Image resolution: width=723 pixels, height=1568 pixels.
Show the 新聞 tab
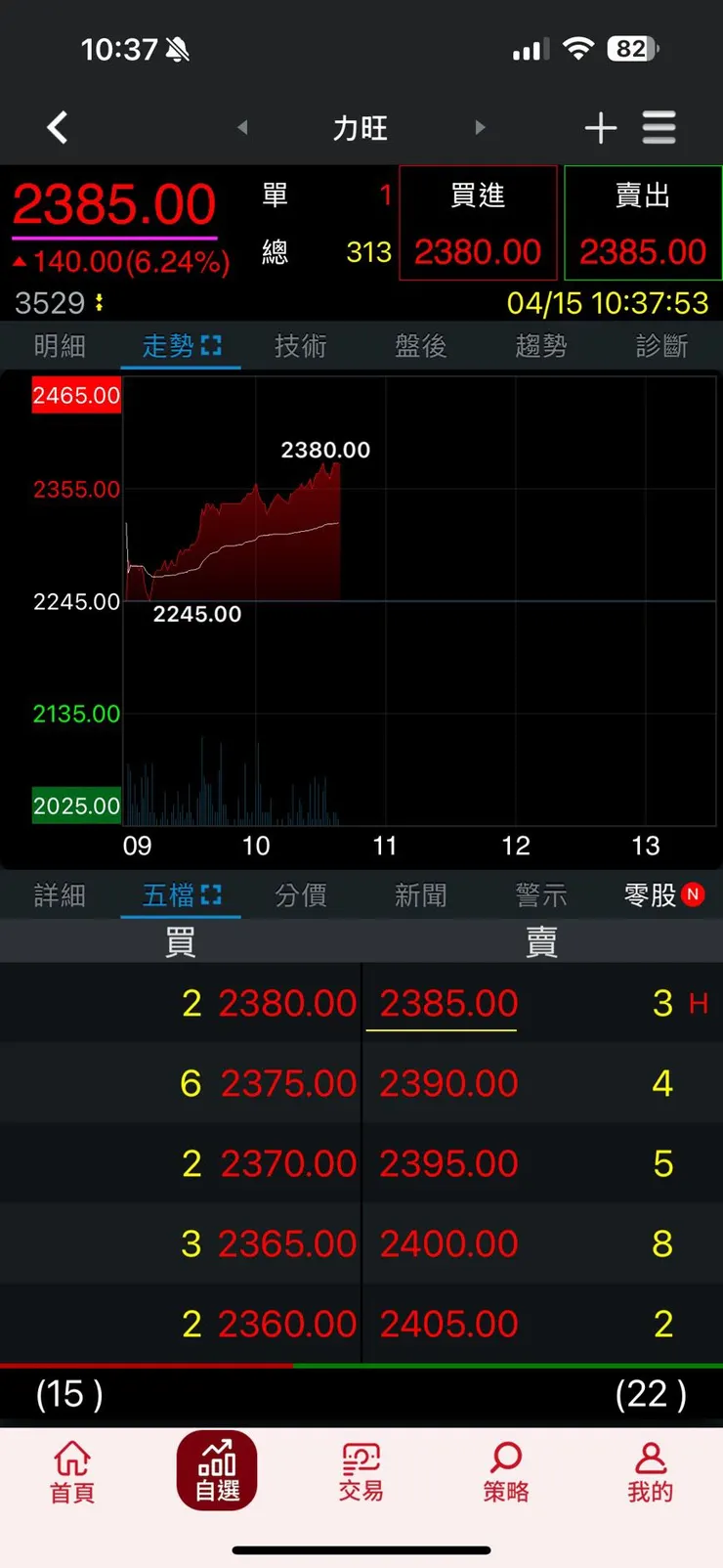coord(420,895)
